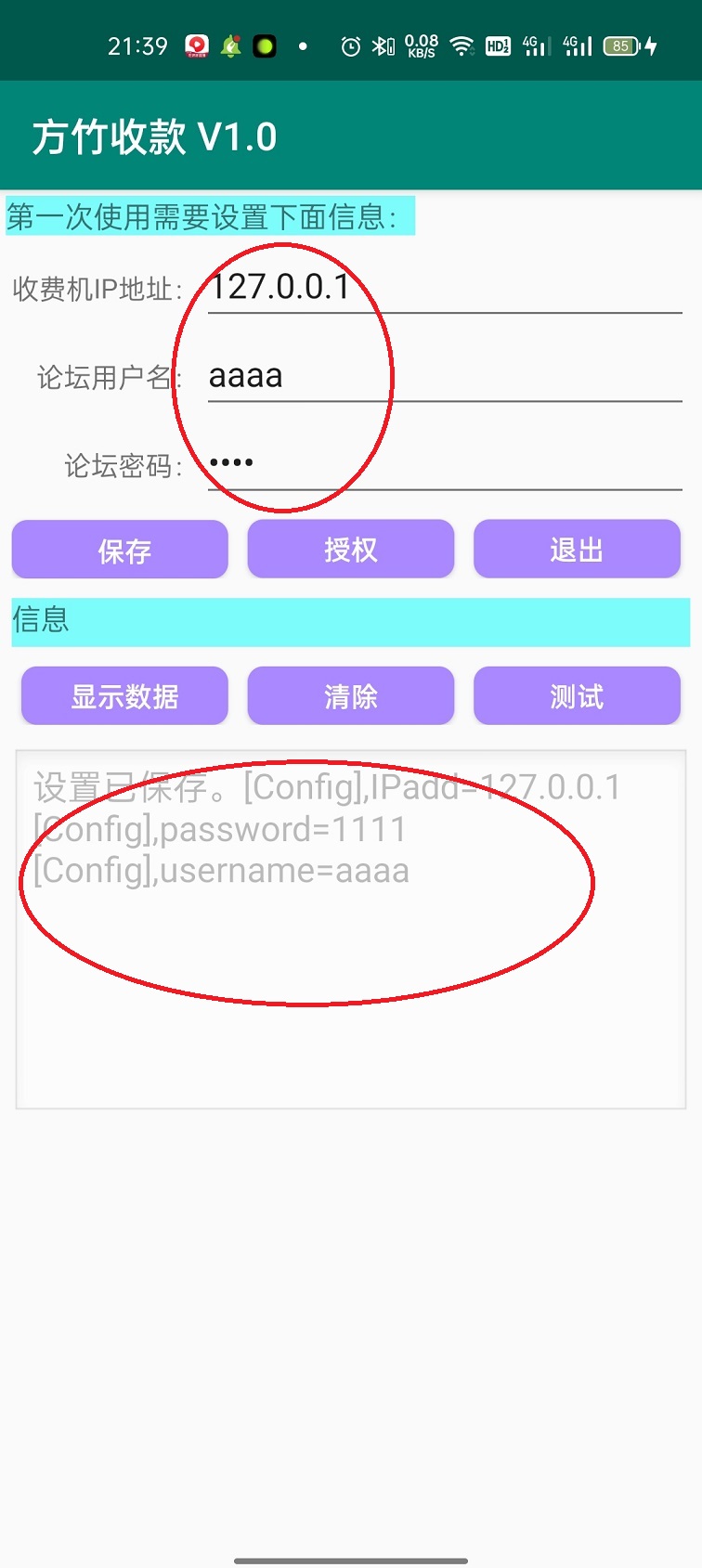This screenshot has height=1568, width=702.
Task: Click the Wi-Fi icon in the status bar
Action: (x=461, y=45)
